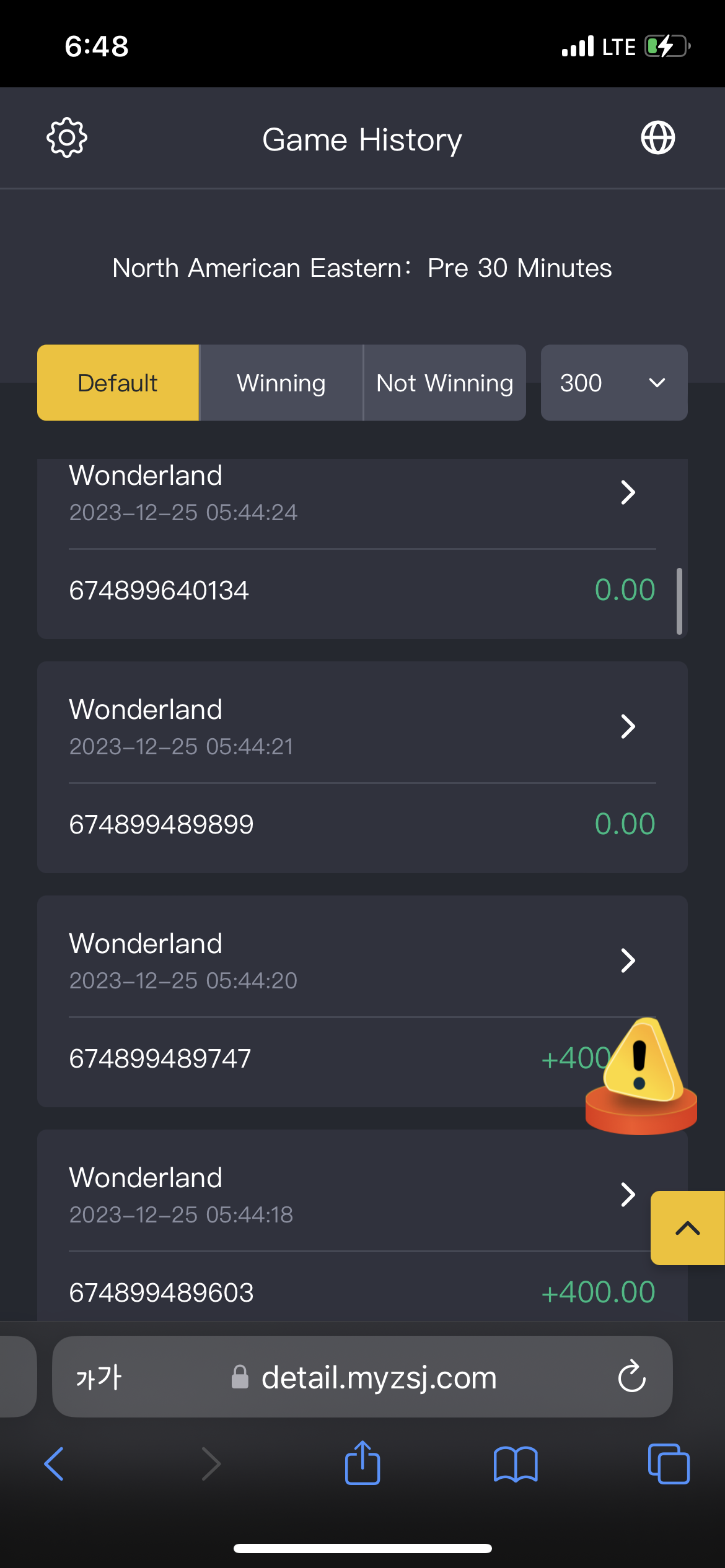Tap the detail.myzsj.com address bar
The height and width of the screenshot is (1568, 725).
[362, 1377]
